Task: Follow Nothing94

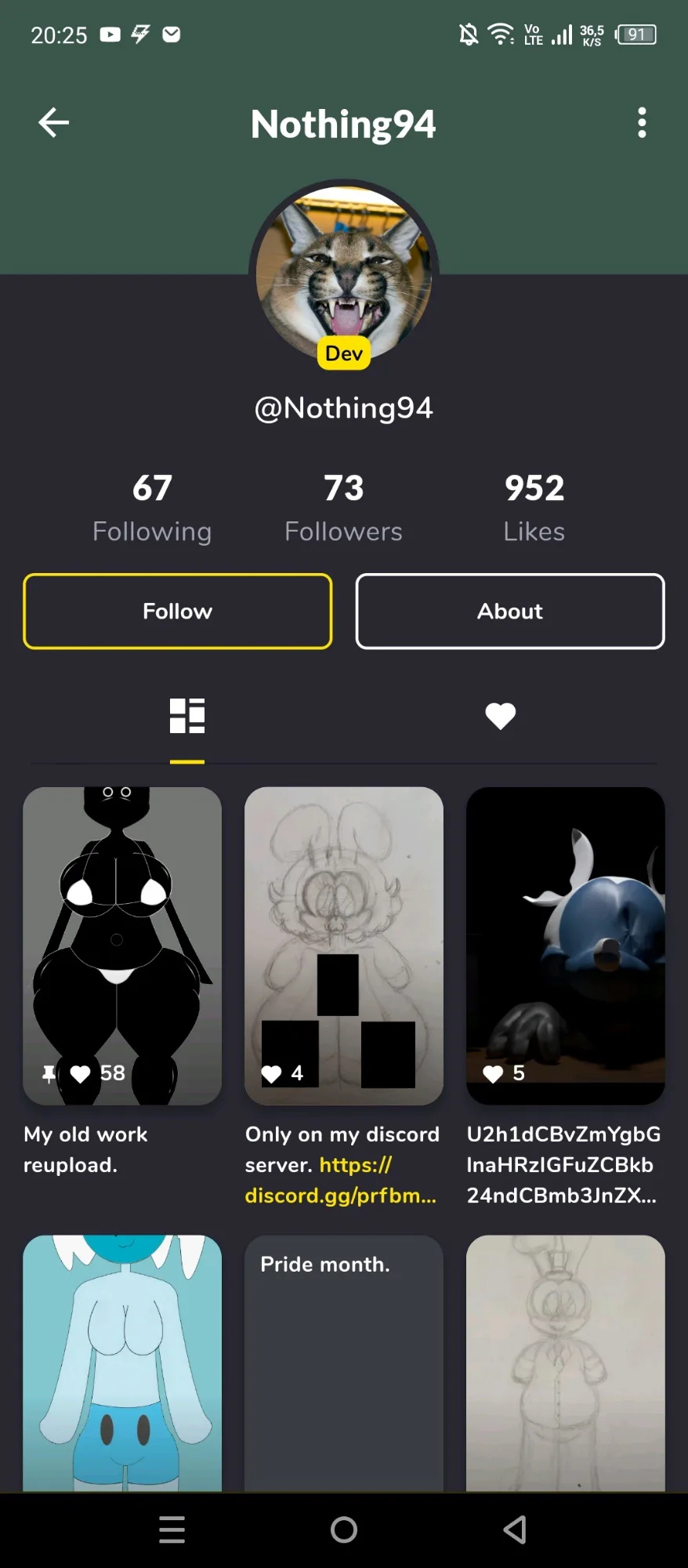Action: 178,612
